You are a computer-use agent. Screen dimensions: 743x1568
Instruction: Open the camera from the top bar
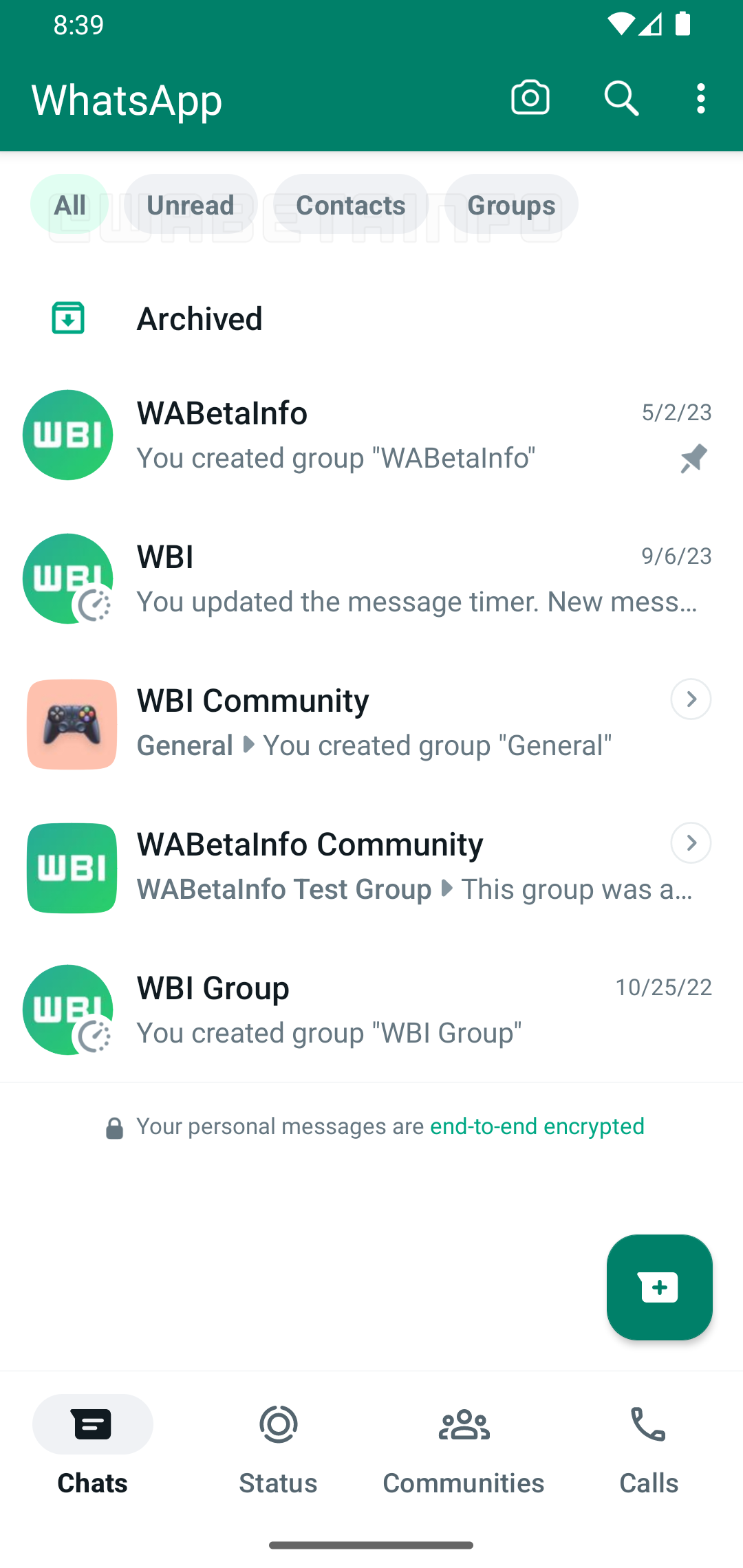click(x=530, y=98)
